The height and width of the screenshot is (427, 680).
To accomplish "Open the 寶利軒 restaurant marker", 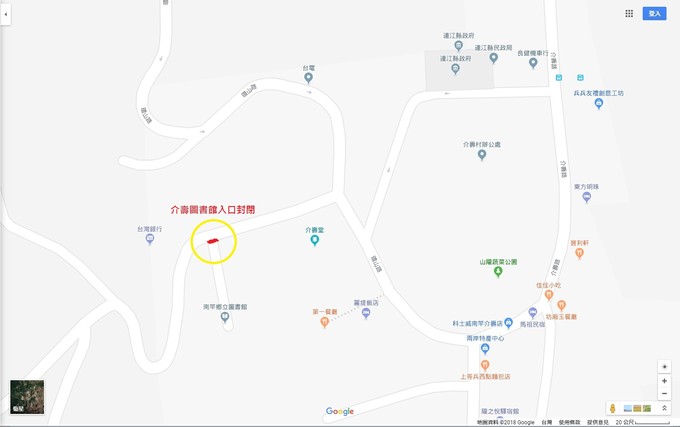I will 579,253.
